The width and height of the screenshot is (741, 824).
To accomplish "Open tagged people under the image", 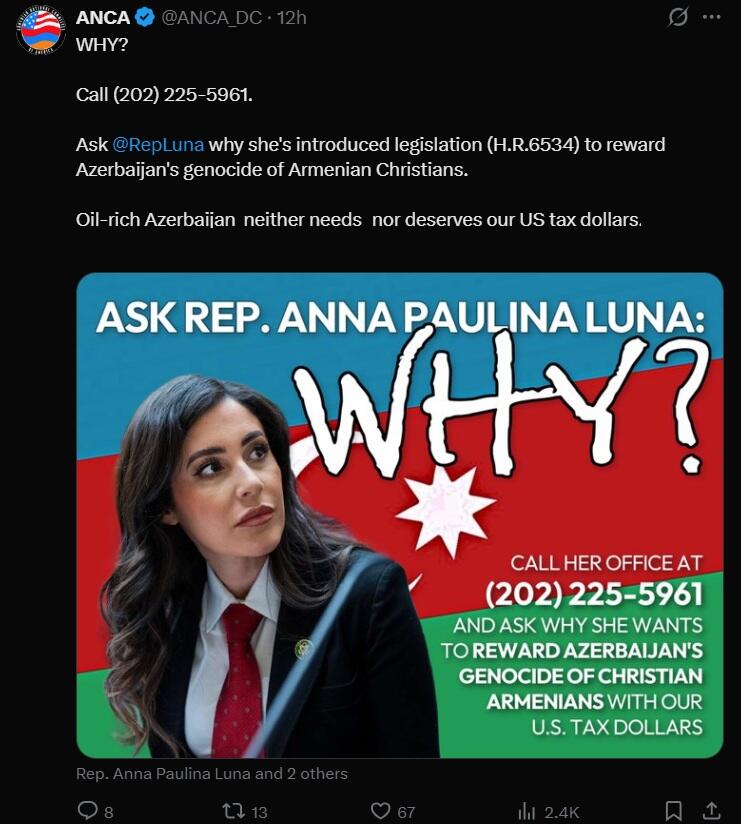I will pyautogui.click(x=212, y=773).
